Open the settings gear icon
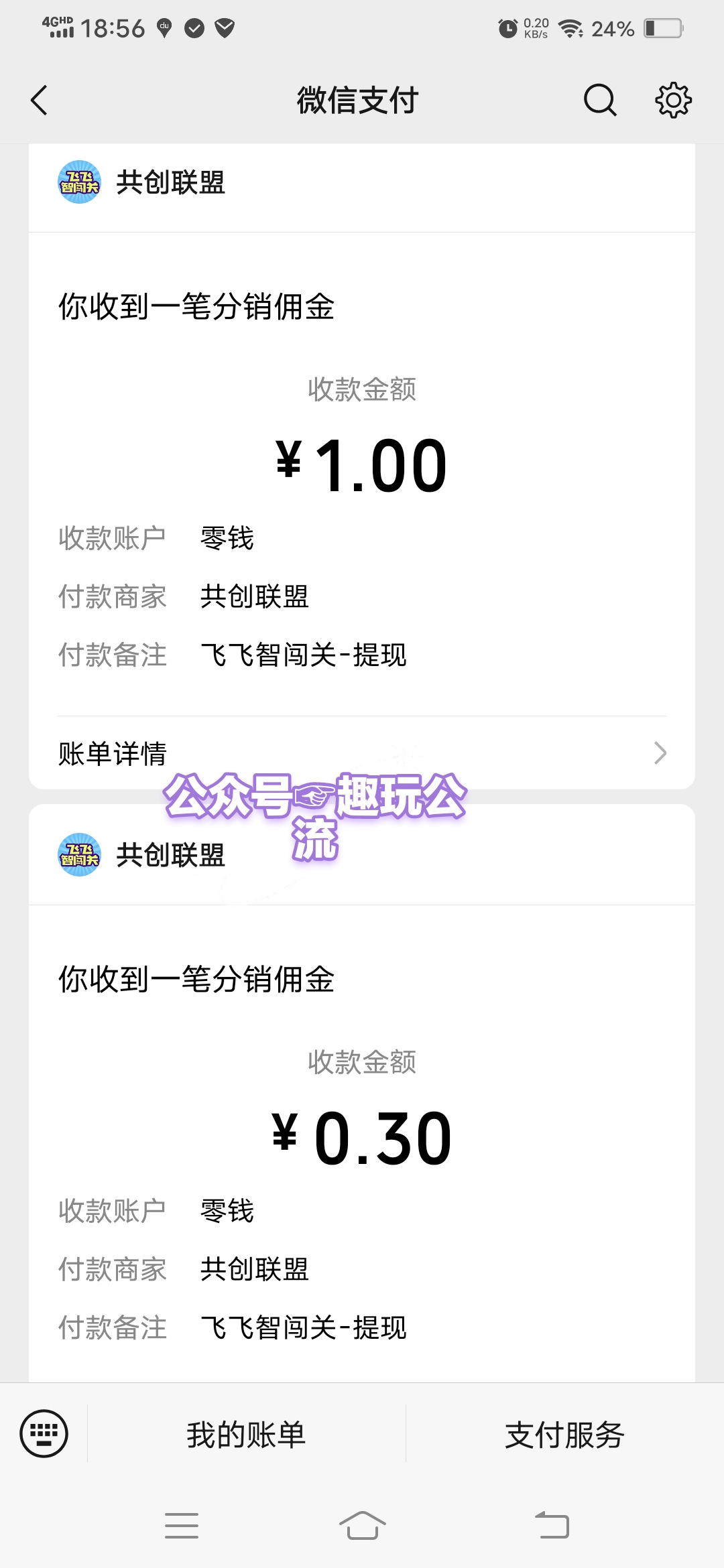Viewport: 724px width, 1568px height. click(x=673, y=101)
